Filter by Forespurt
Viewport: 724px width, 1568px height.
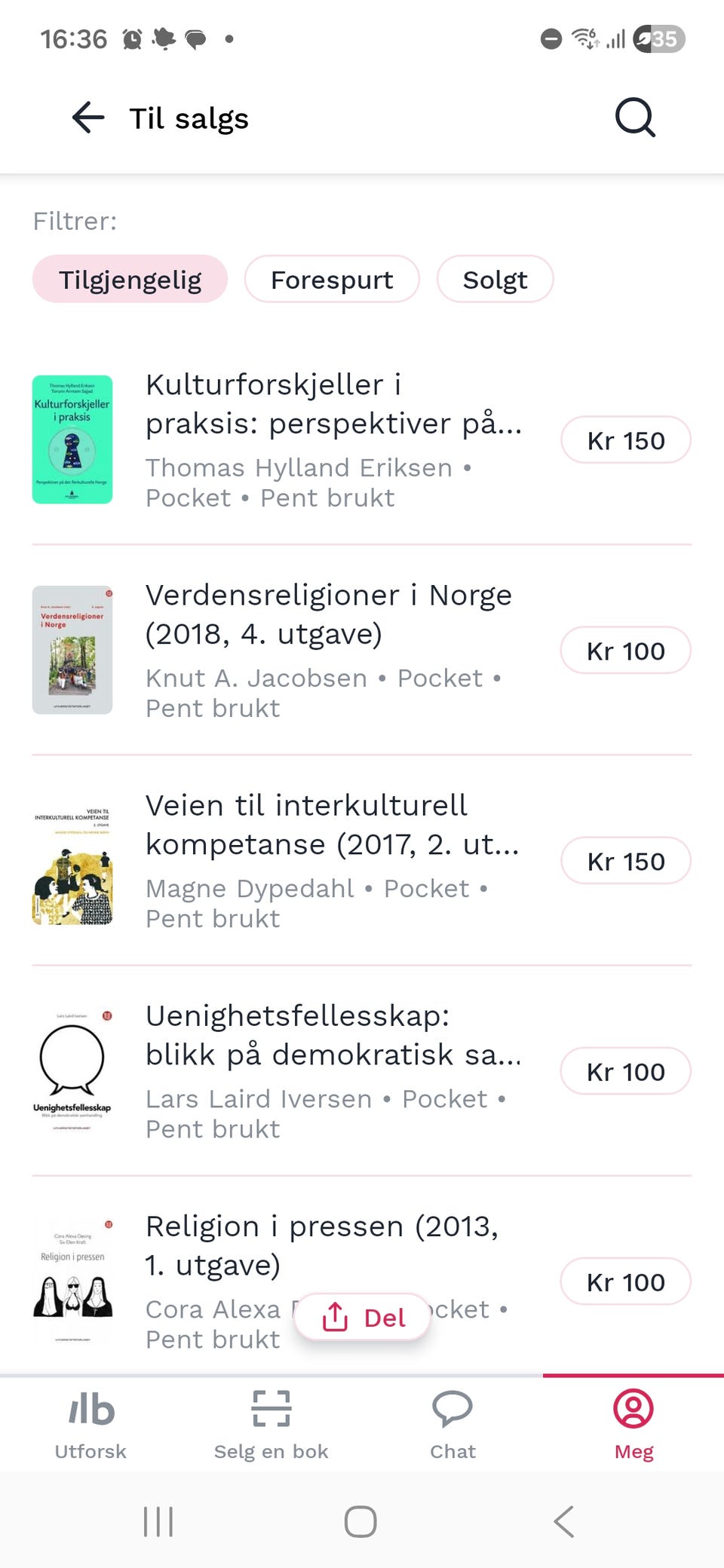point(332,280)
